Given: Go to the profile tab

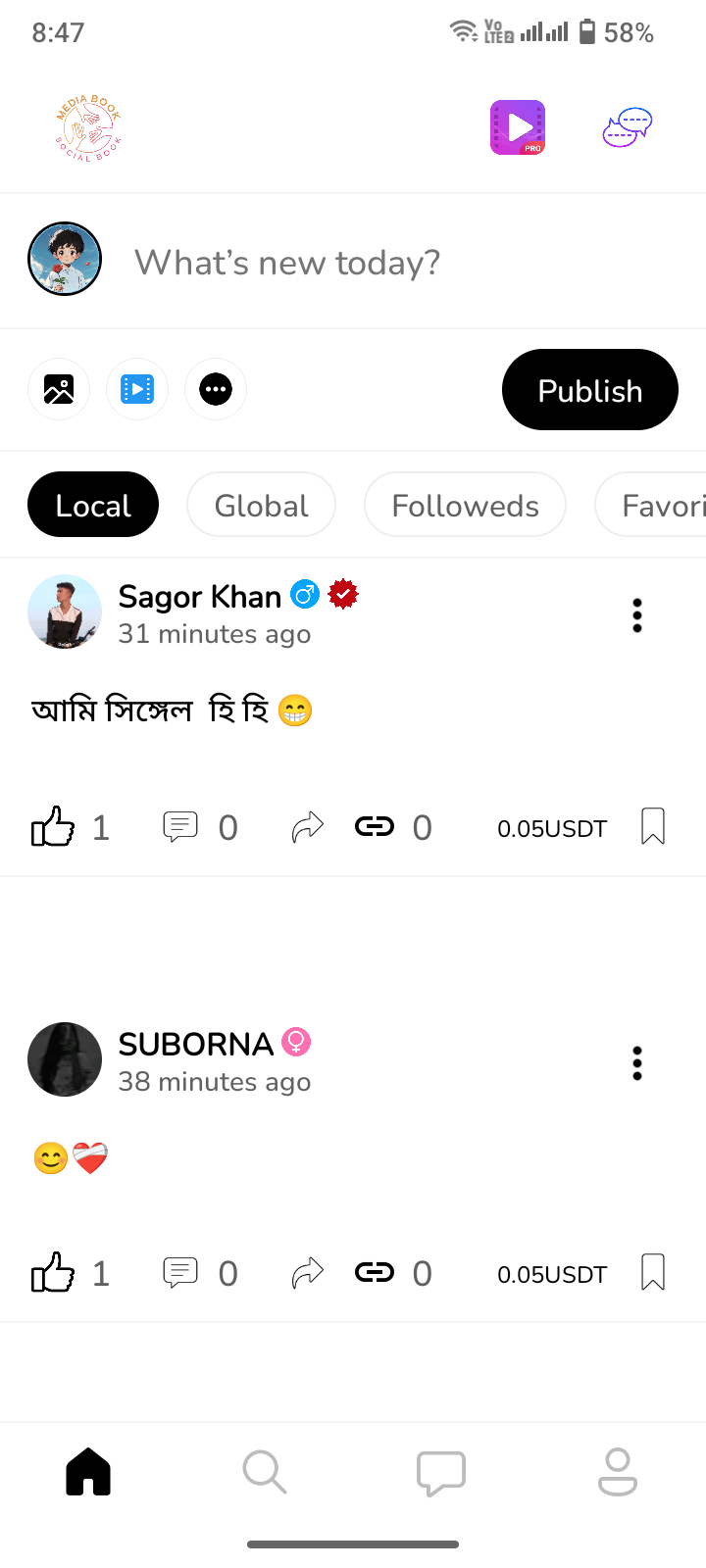Looking at the screenshot, I should [618, 1472].
